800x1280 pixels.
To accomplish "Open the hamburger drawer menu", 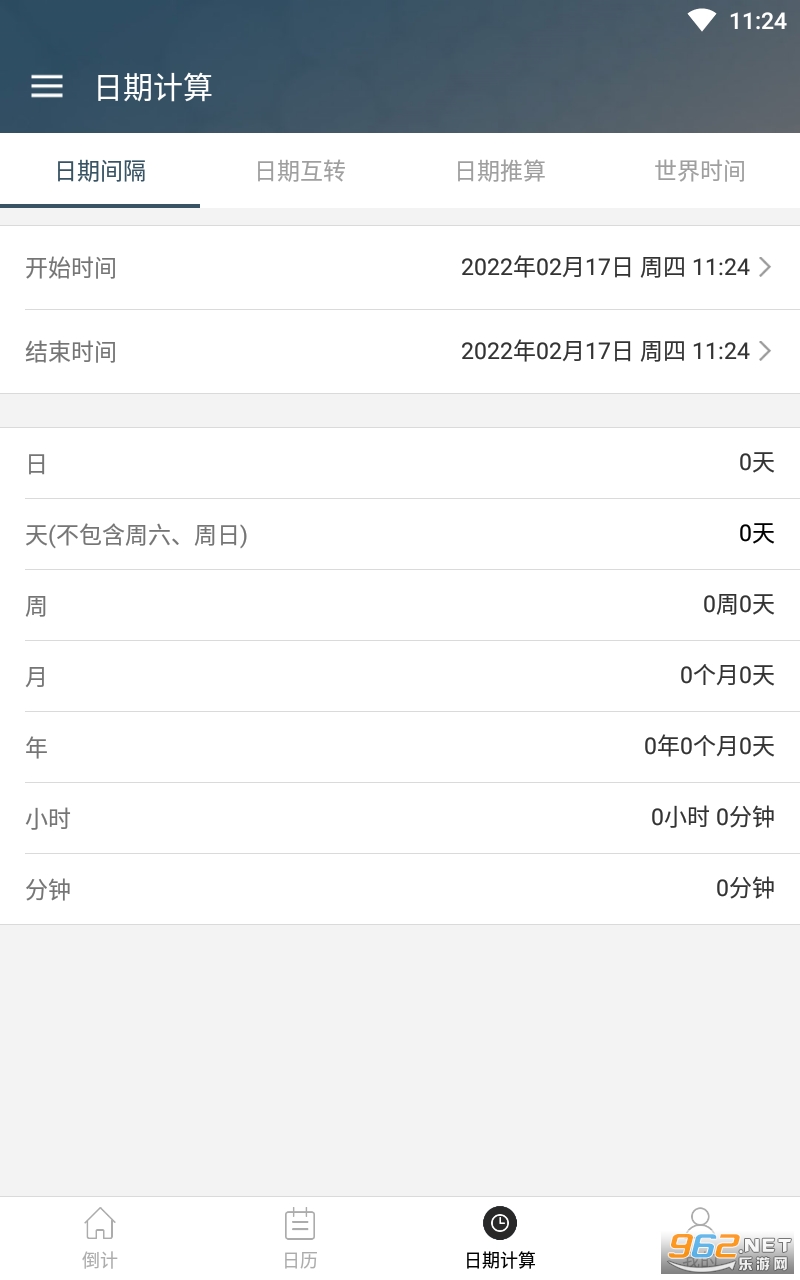I will (47, 87).
